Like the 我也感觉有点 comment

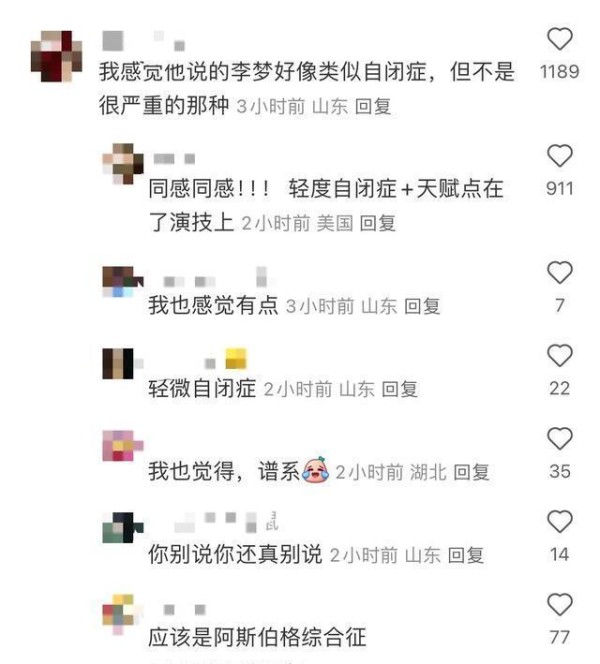pos(560,272)
